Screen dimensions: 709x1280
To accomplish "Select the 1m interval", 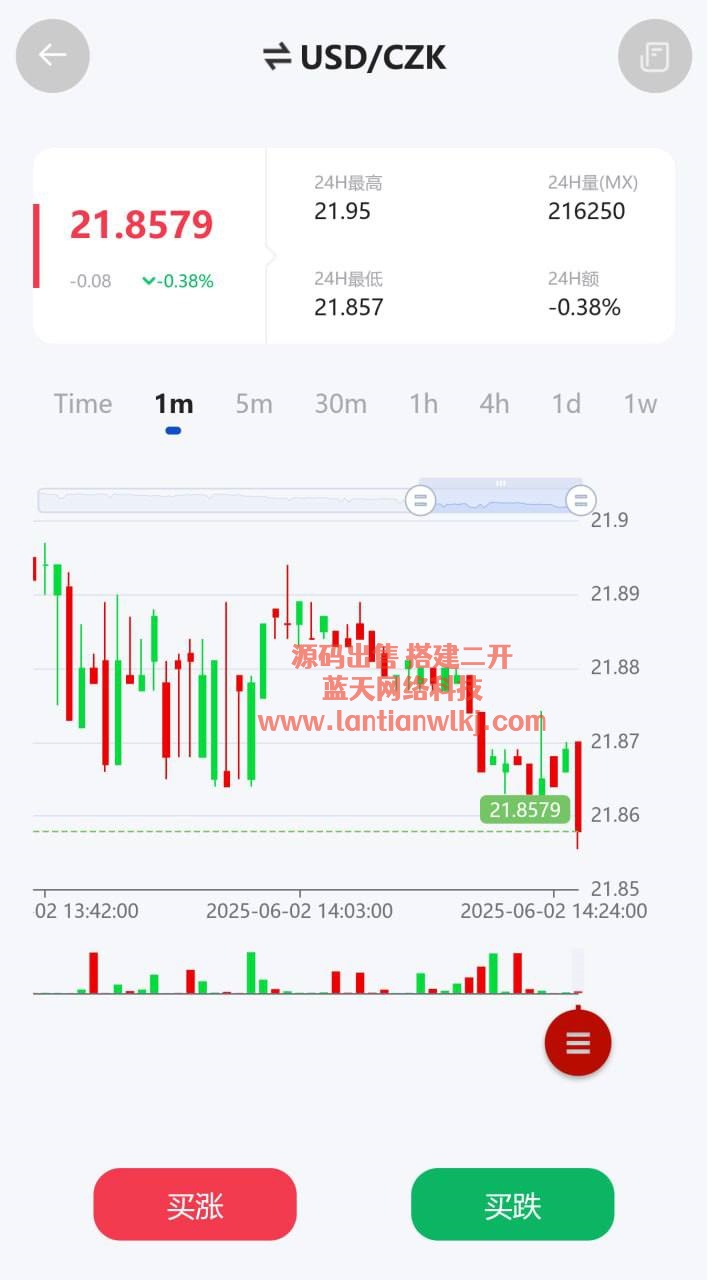I will pos(173,404).
